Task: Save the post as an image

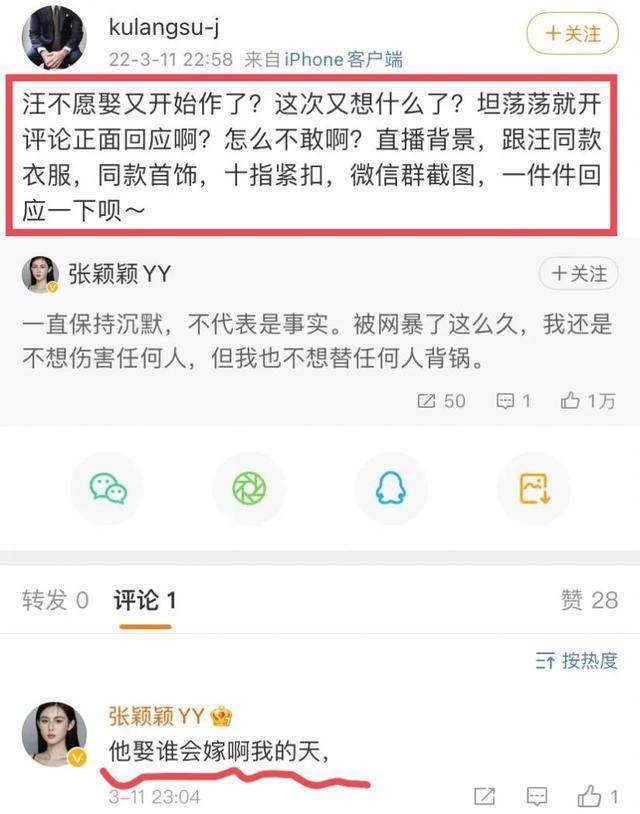Action: [x=535, y=488]
